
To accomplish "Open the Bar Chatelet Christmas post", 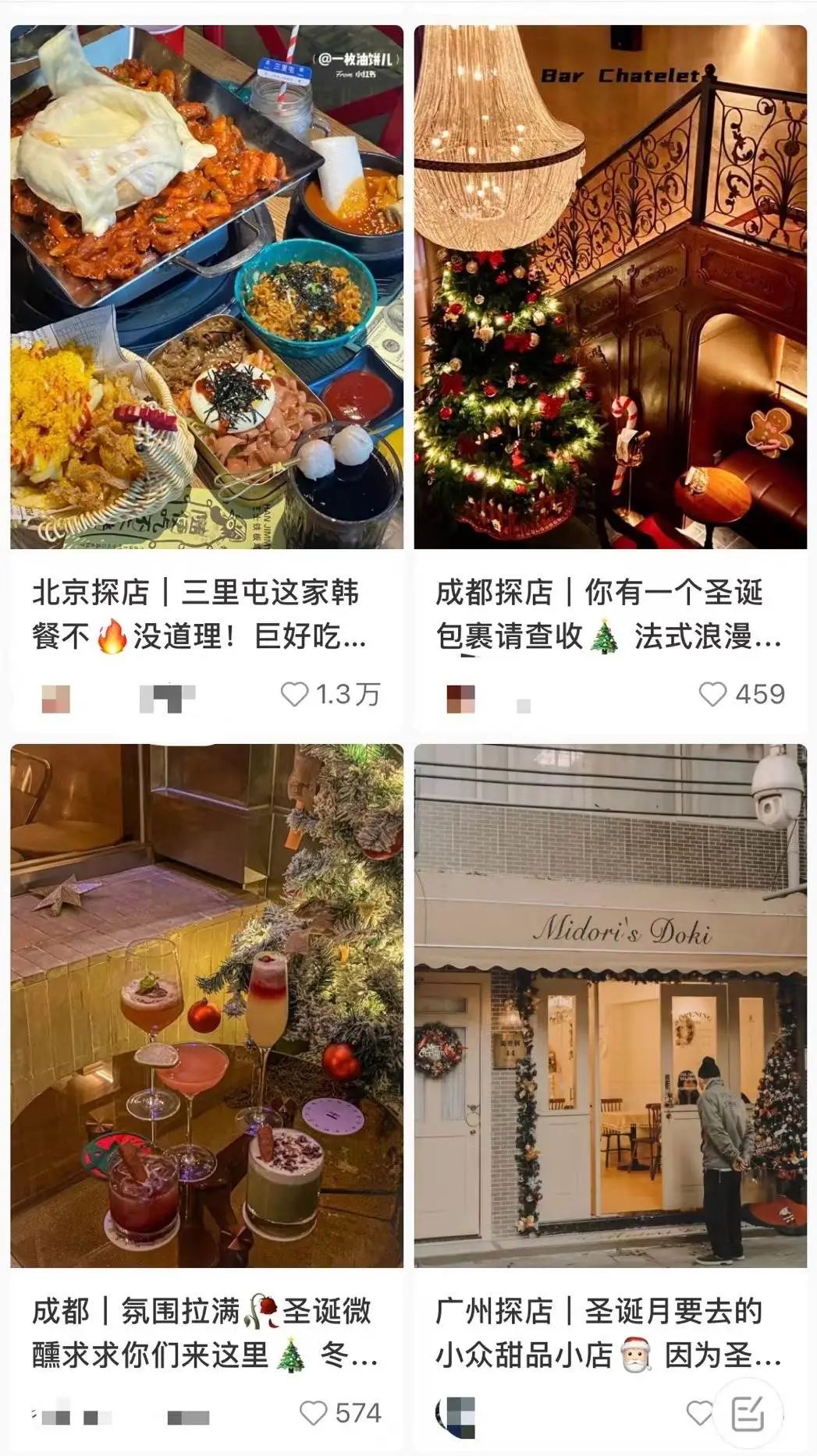I will (x=610, y=287).
